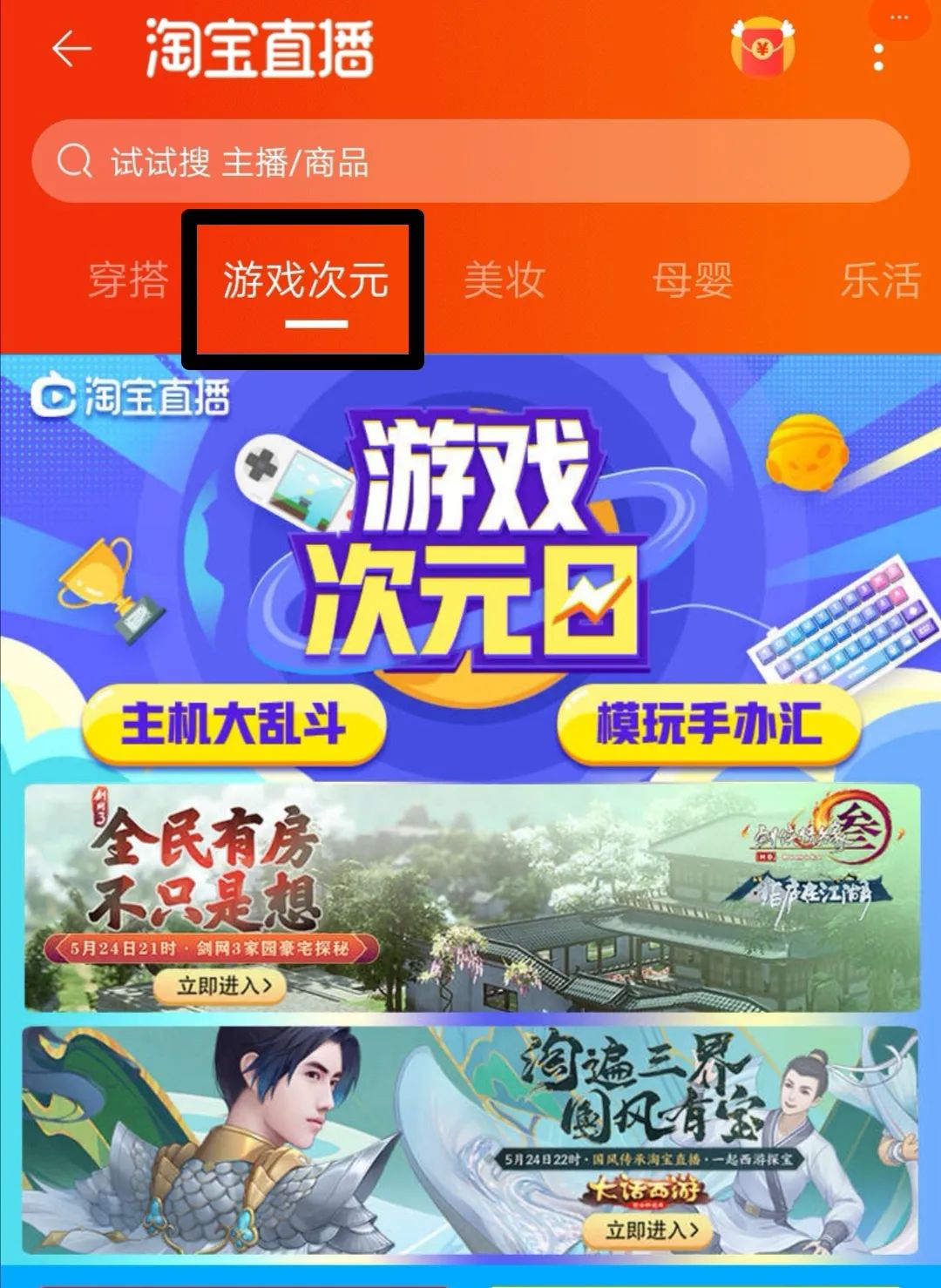
Task: Open the 母婴 tab
Action: (x=693, y=280)
